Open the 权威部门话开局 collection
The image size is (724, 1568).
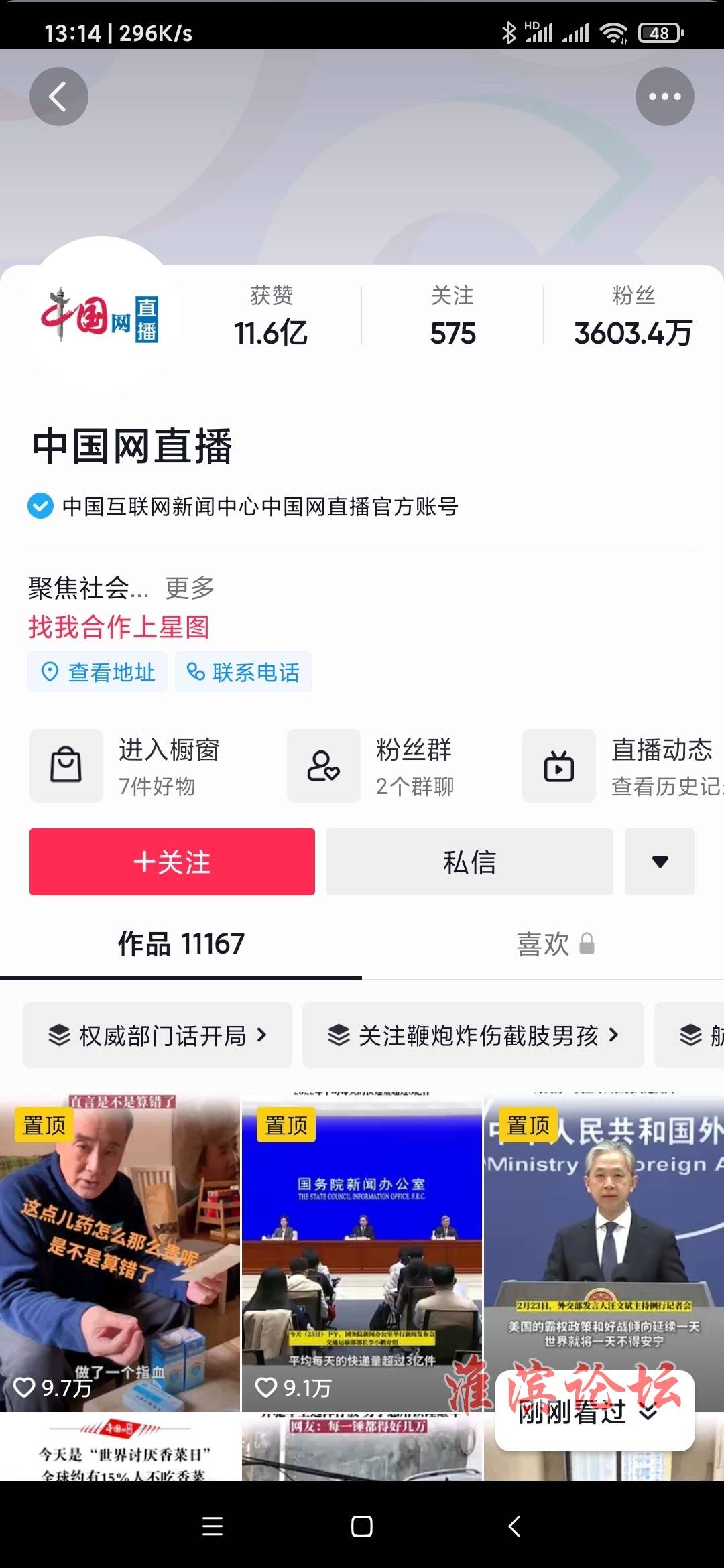click(x=158, y=1035)
